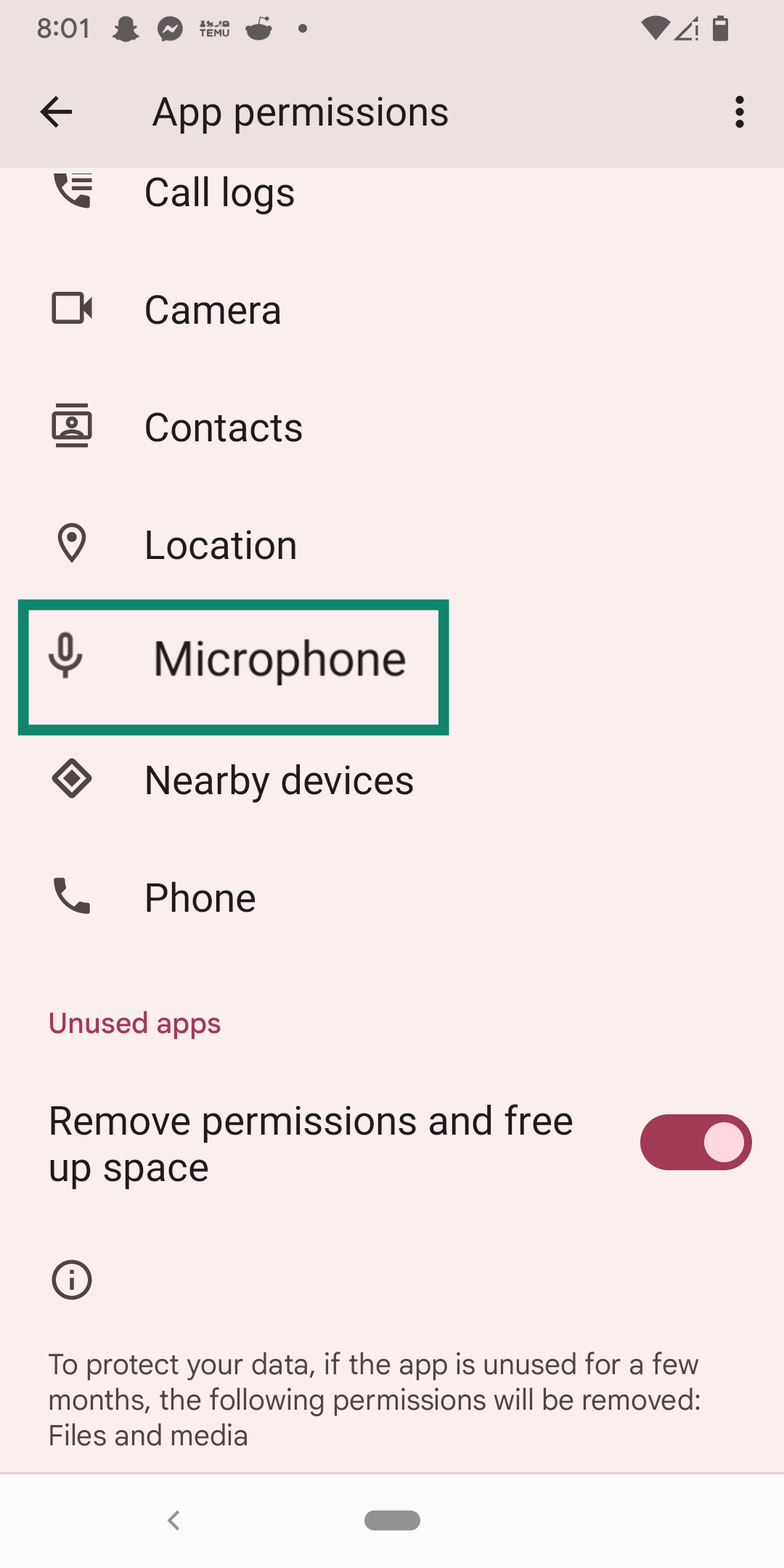
Task: Tap the Wi-Fi status icon
Action: [656, 28]
